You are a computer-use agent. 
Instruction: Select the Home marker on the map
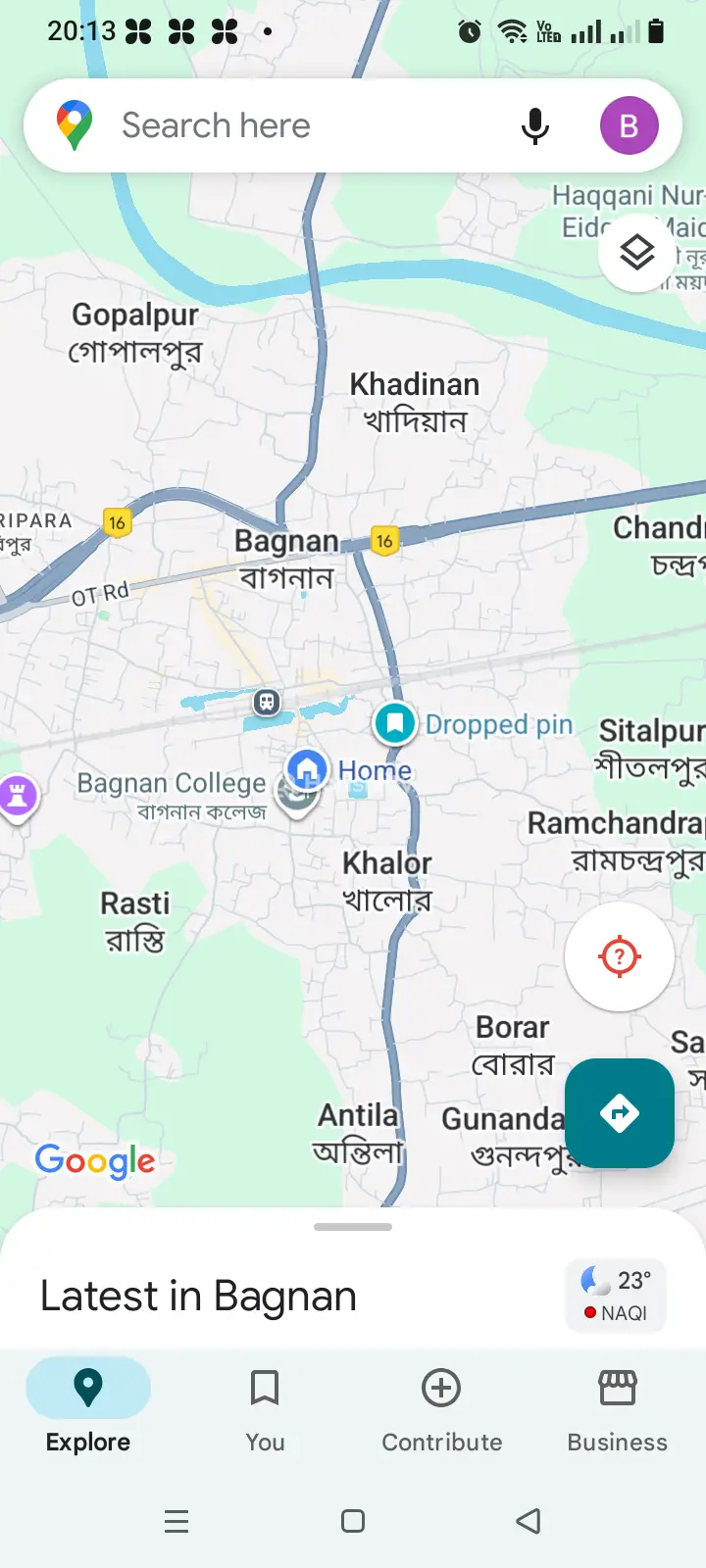(x=307, y=768)
